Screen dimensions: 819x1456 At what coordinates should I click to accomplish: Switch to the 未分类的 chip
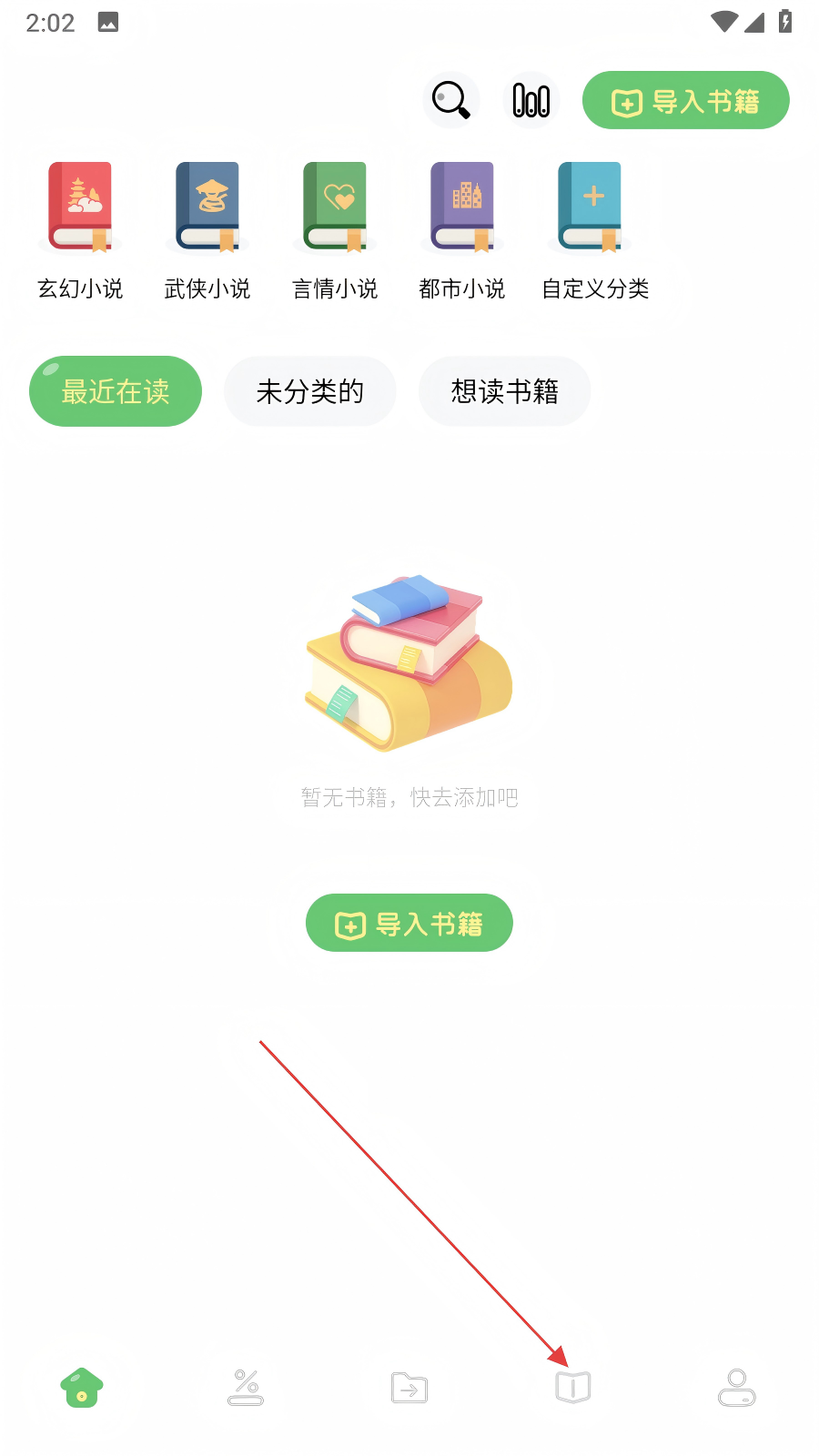pos(310,391)
